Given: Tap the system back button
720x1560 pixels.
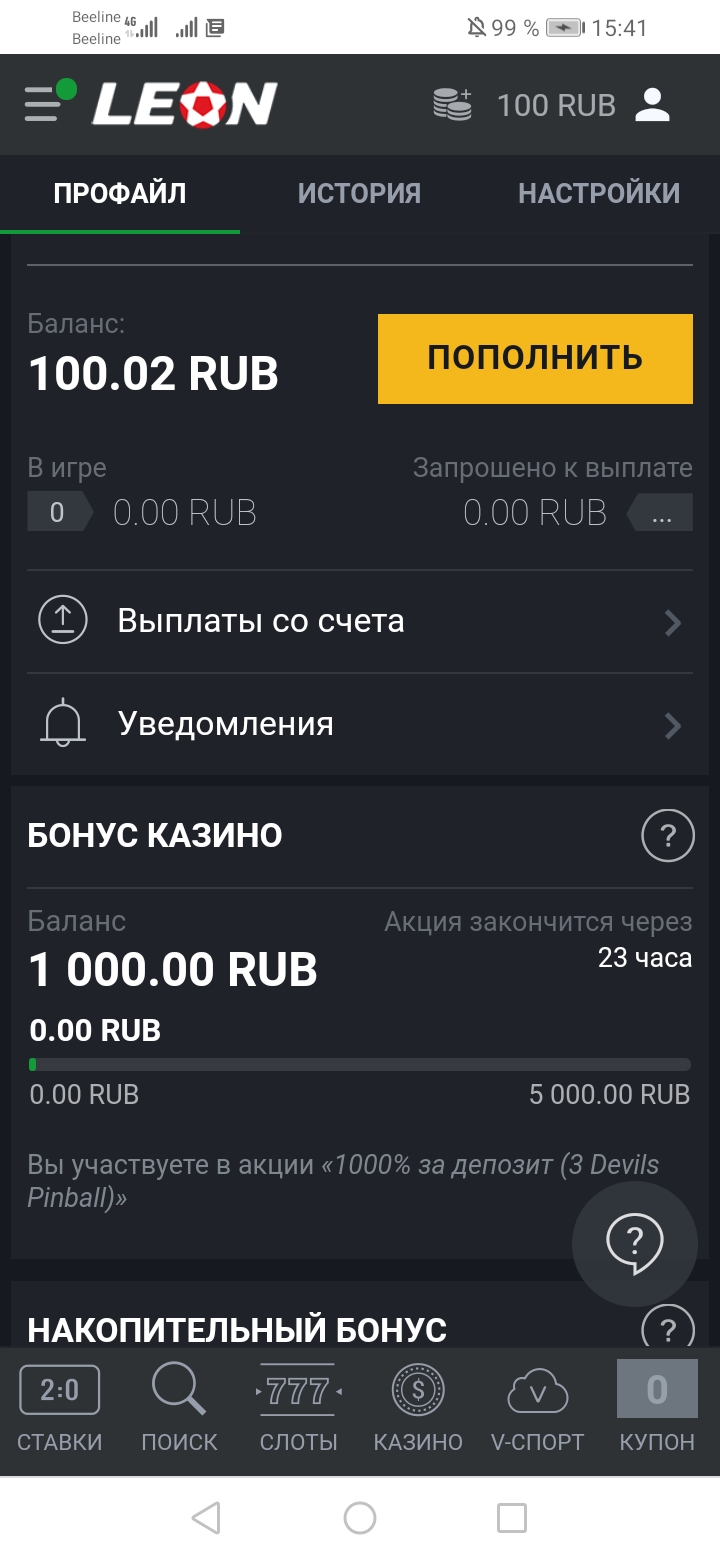Looking at the screenshot, I should tap(206, 1518).
